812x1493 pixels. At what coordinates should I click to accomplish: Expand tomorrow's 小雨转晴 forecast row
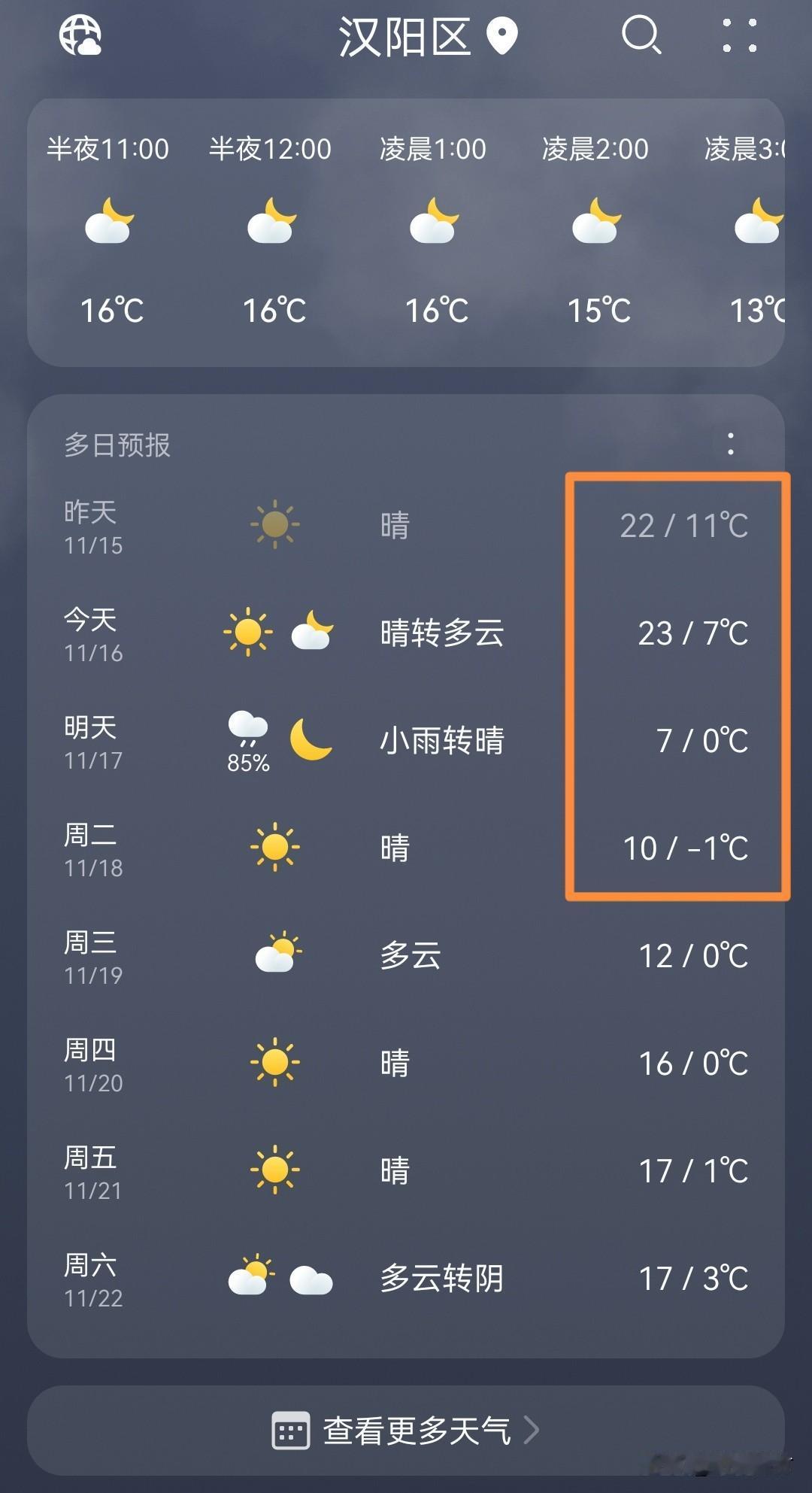(406, 741)
